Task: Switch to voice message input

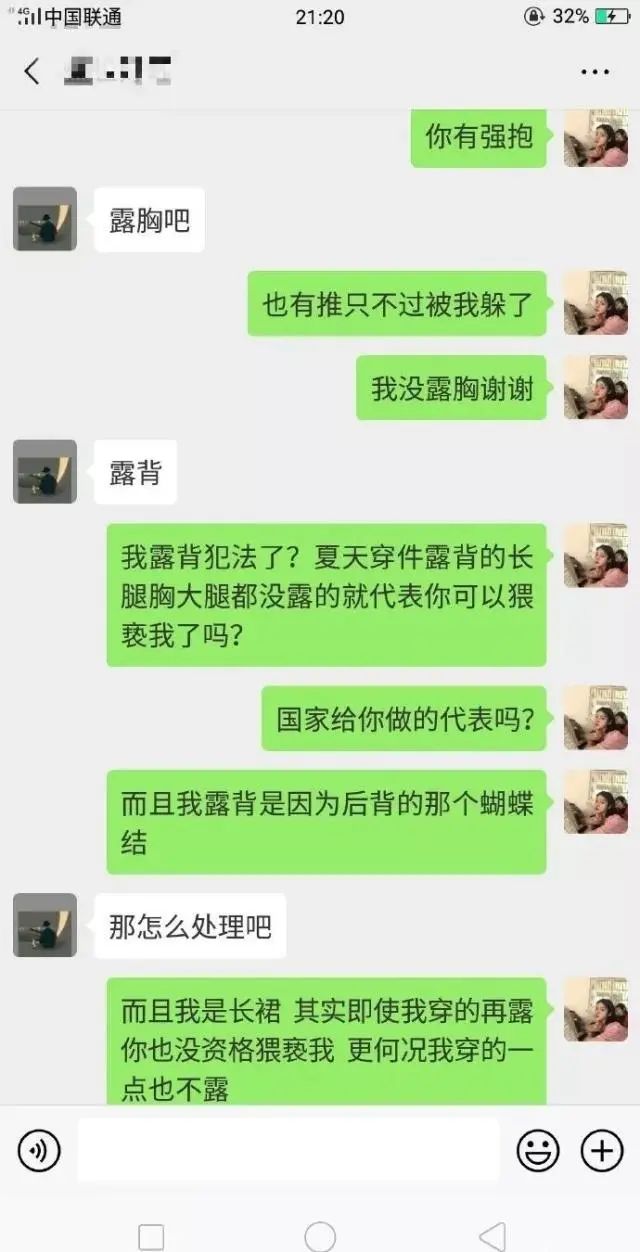Action: (x=38, y=1152)
